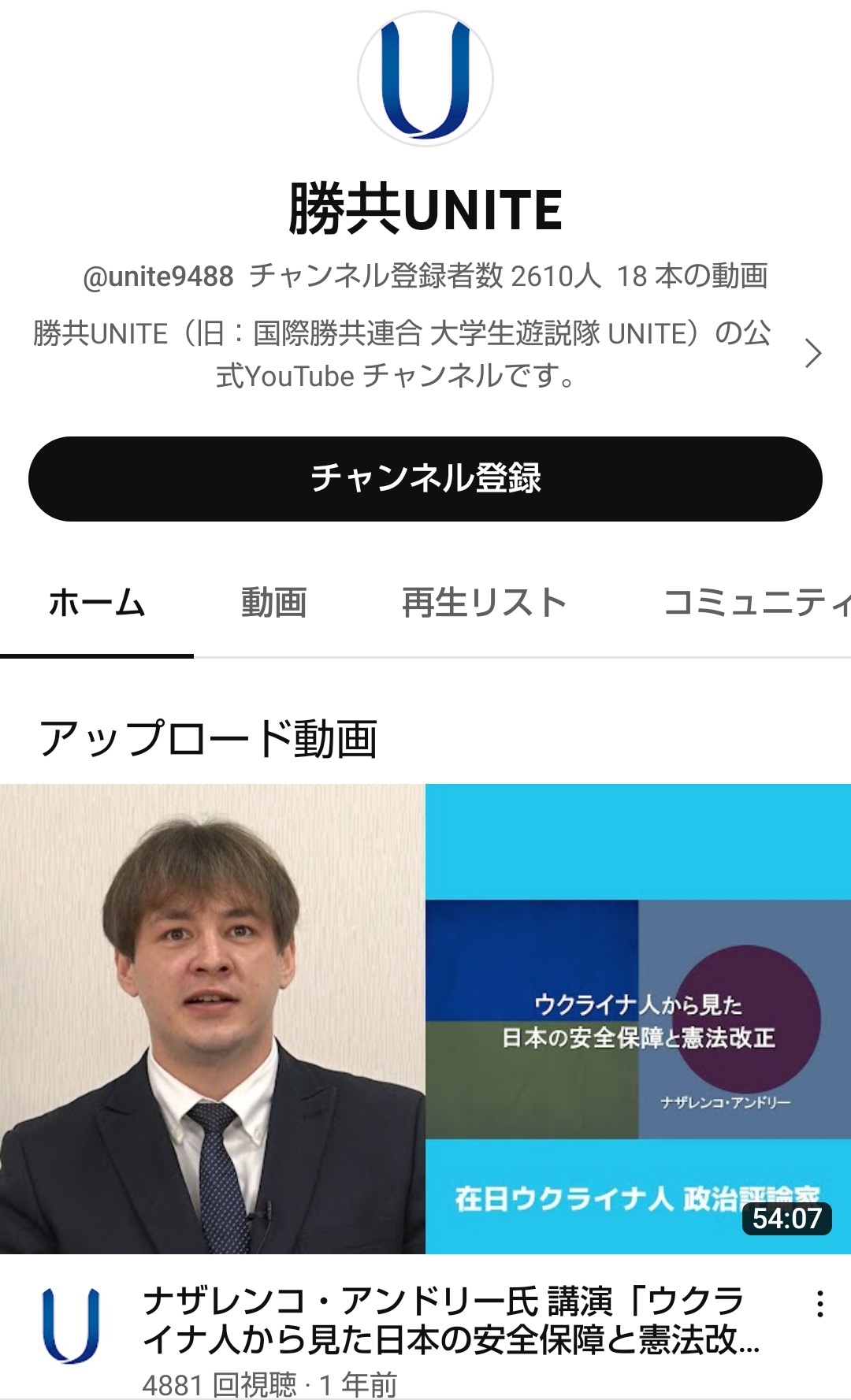The height and width of the screenshot is (1400, 851).
Task: Switch to the 動画 tab
Action: (273, 603)
